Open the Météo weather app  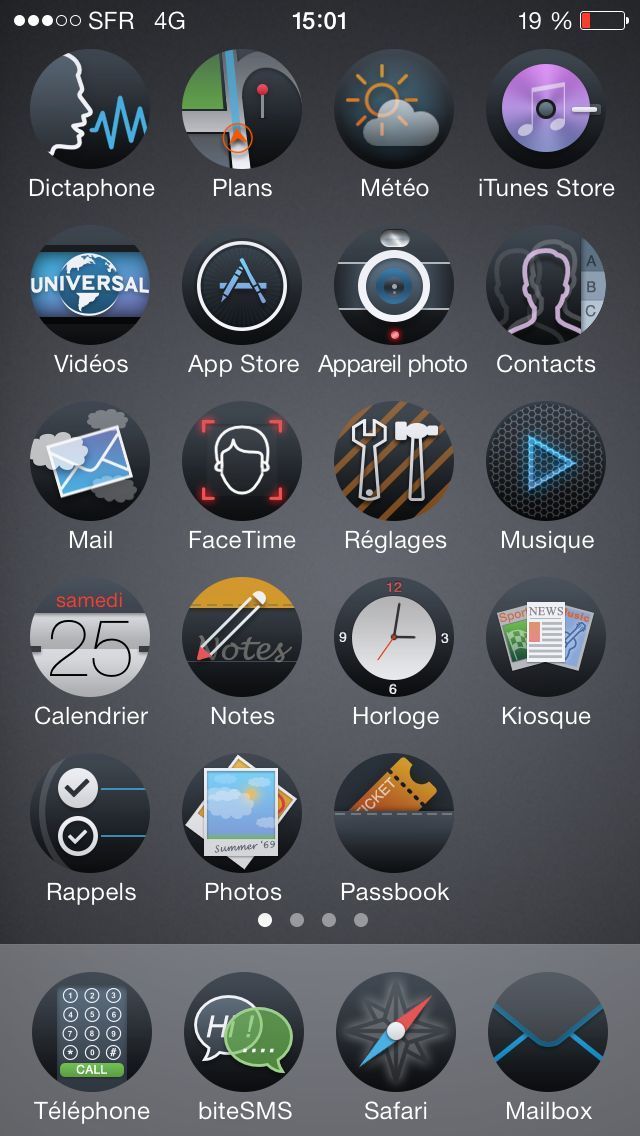tap(394, 110)
